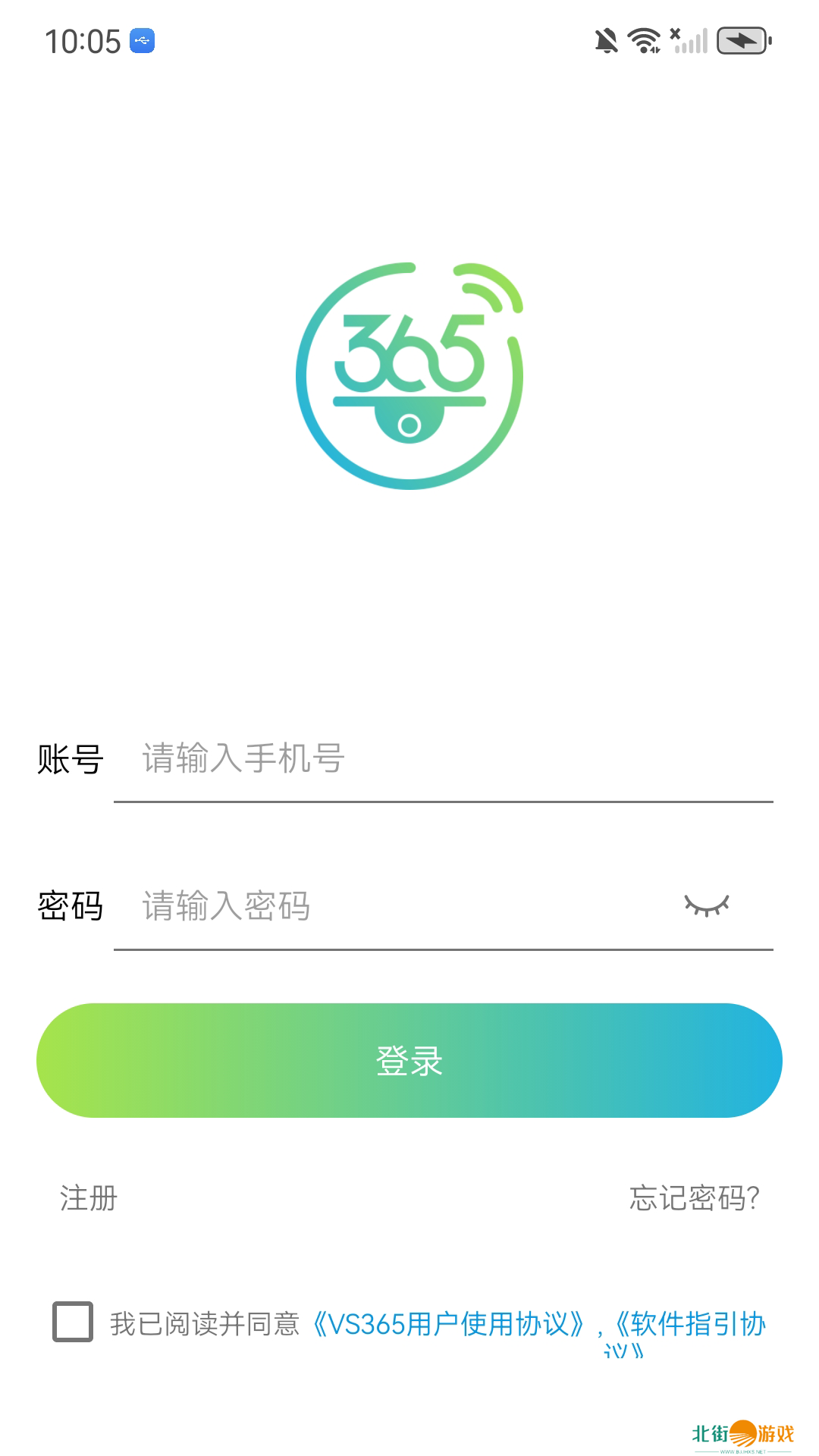Tap the password input field
819x1456 pixels.
click(x=394, y=906)
